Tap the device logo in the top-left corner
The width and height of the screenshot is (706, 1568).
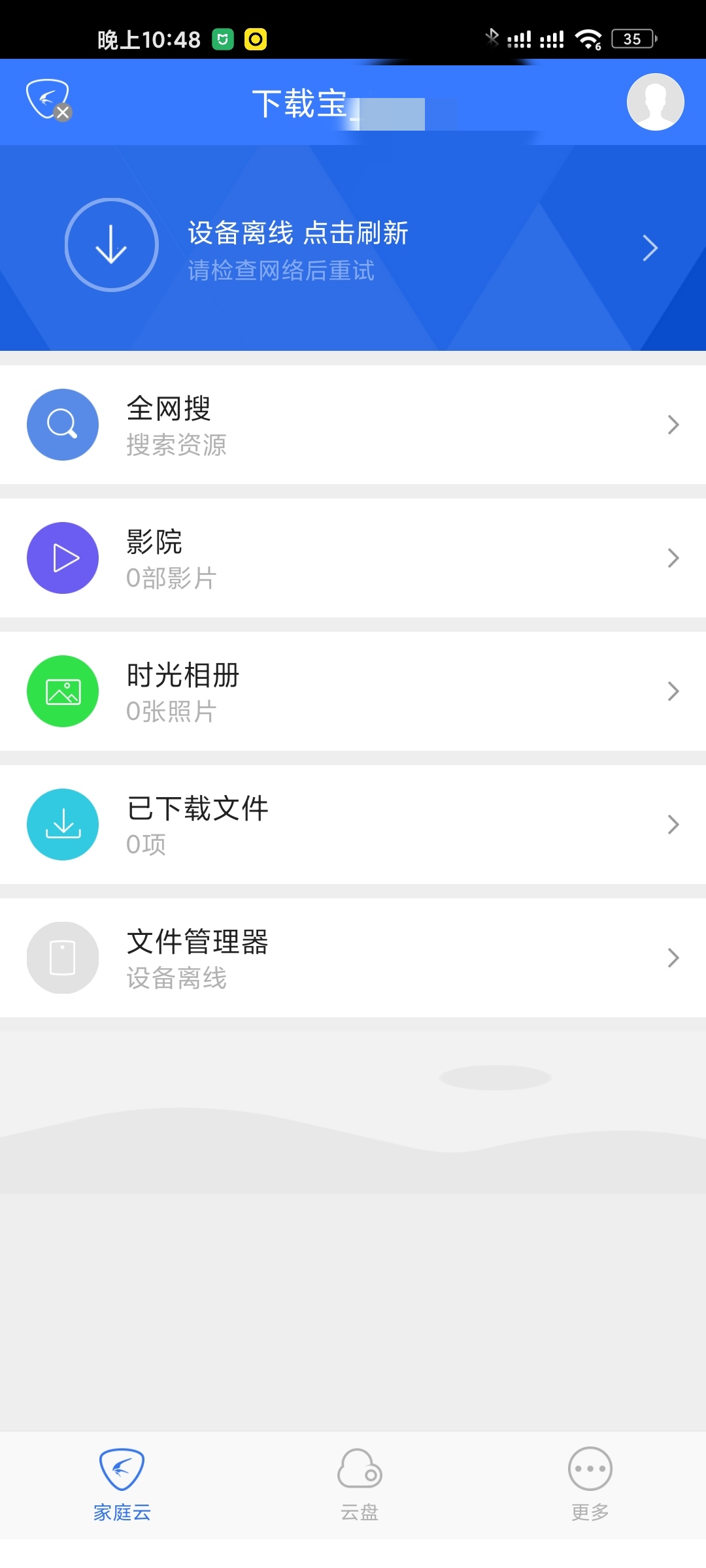coord(46,98)
